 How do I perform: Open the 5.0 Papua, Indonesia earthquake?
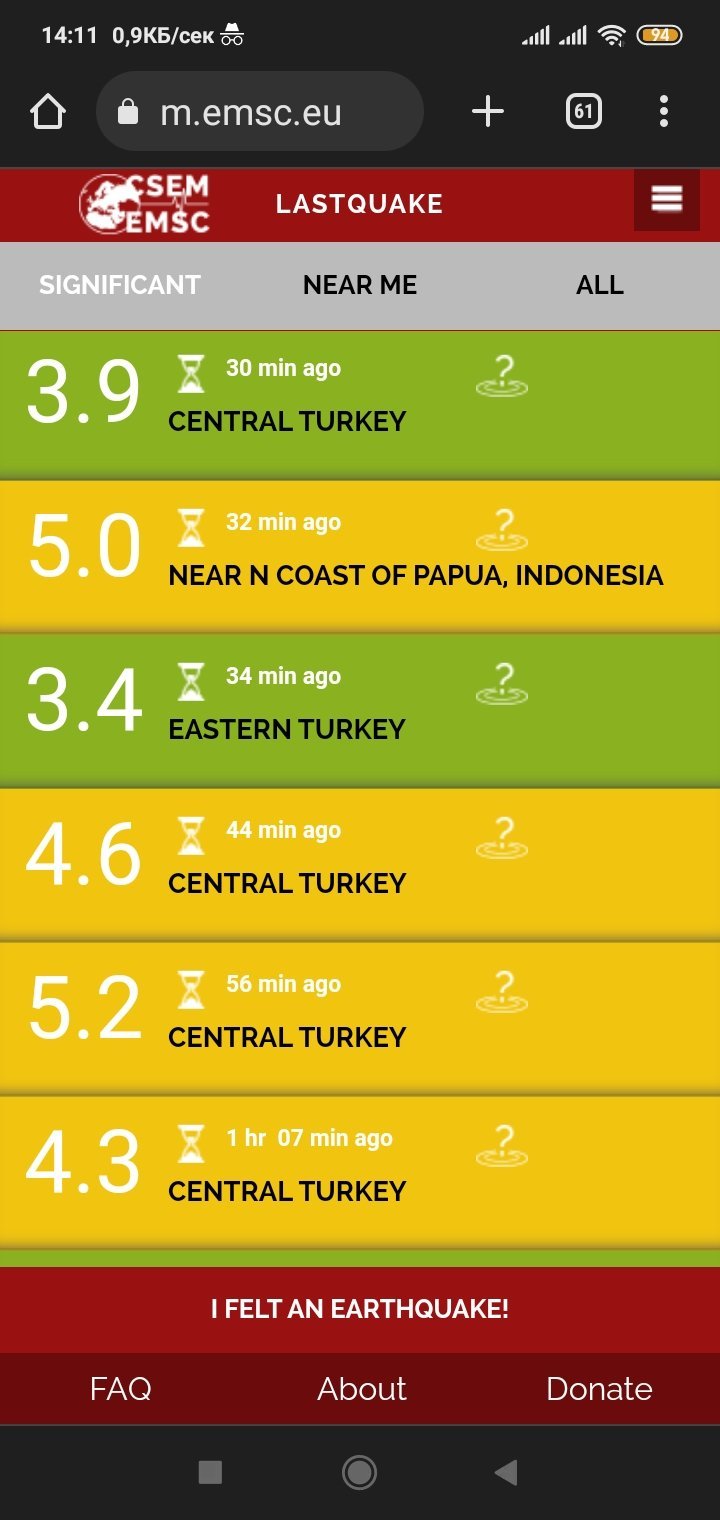point(360,555)
